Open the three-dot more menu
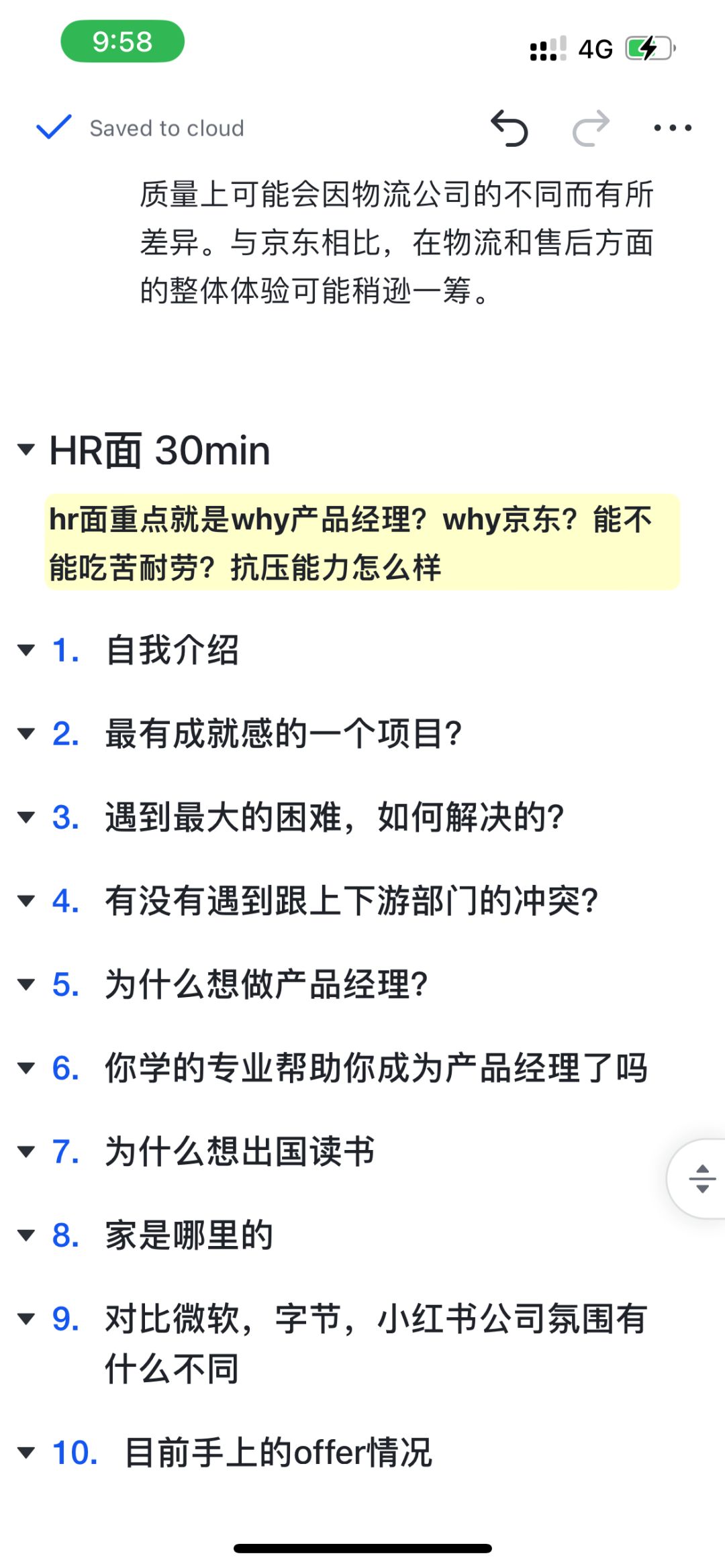 pos(672,127)
